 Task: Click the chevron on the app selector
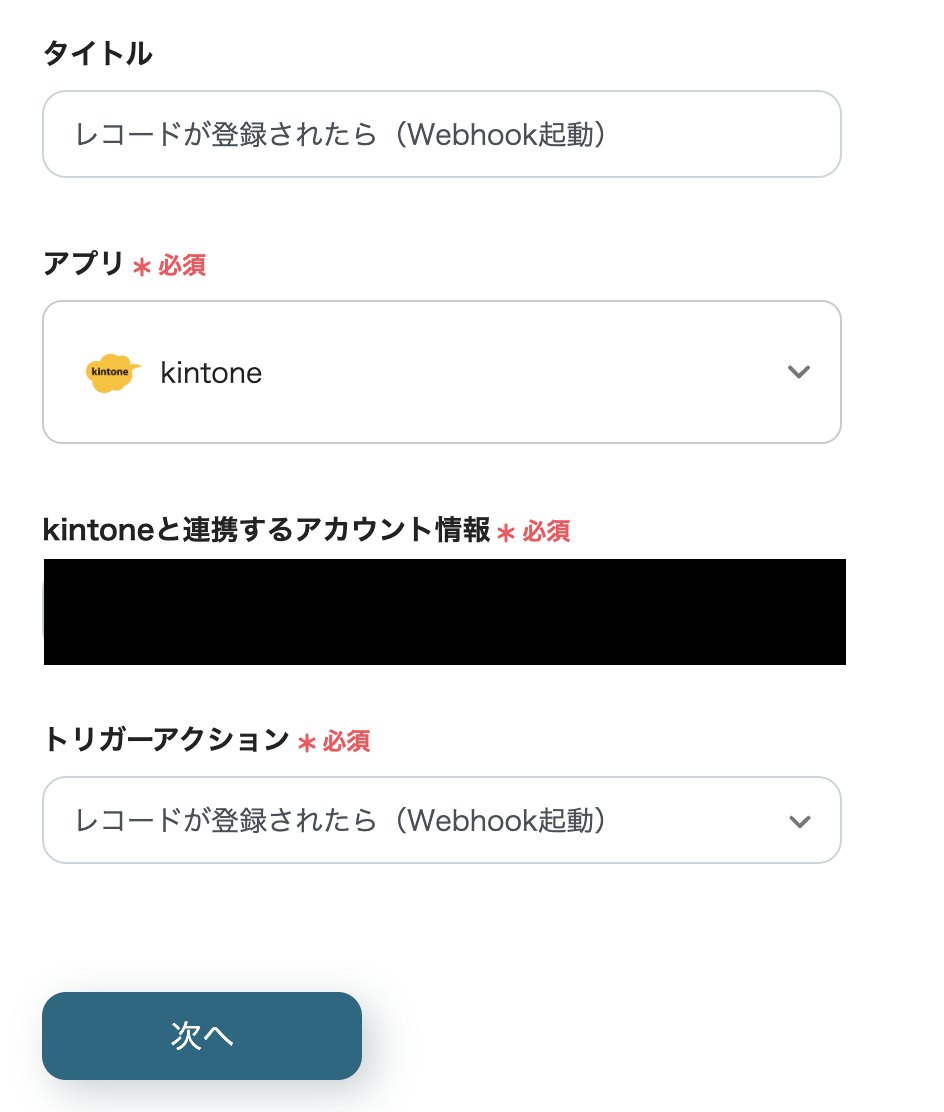798,372
